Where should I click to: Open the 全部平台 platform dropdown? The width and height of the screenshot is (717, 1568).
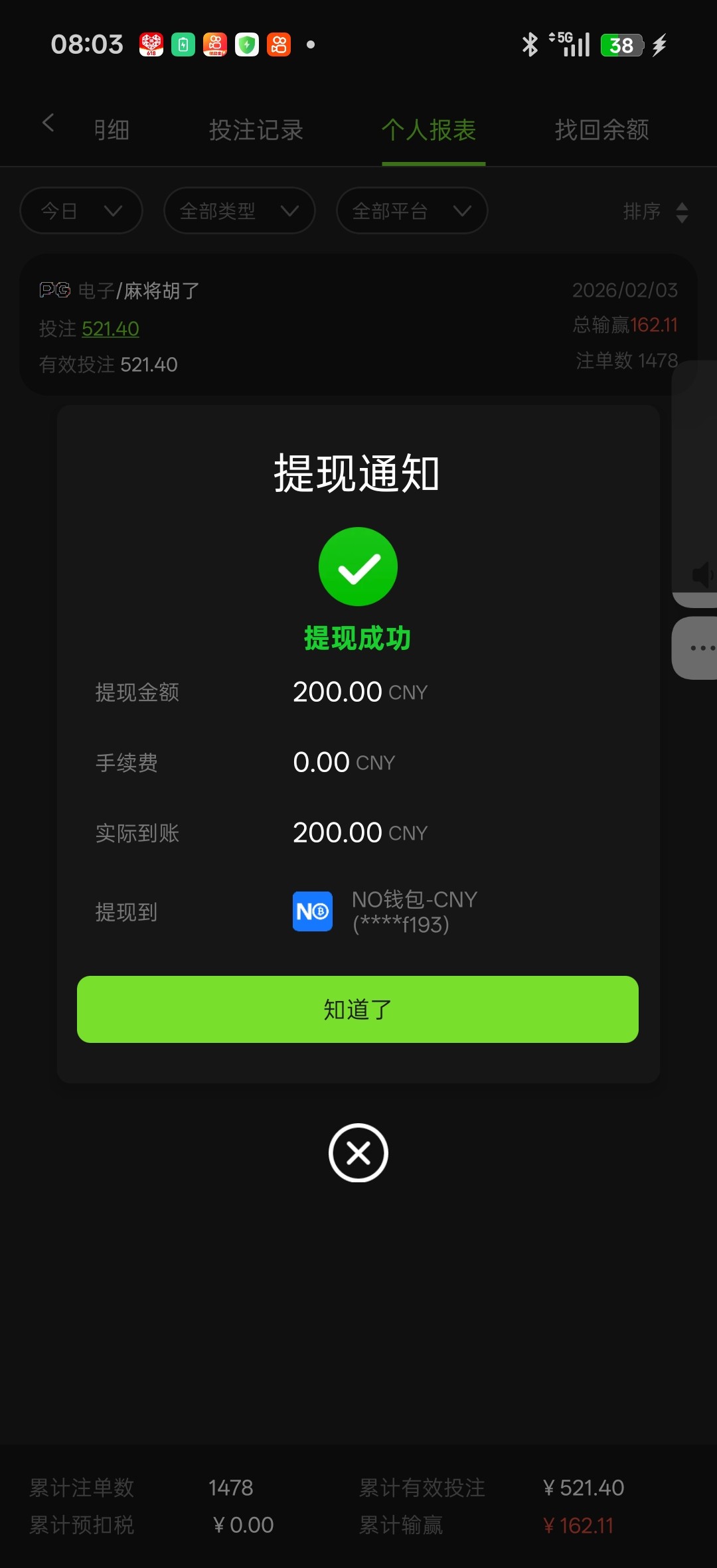[x=412, y=211]
